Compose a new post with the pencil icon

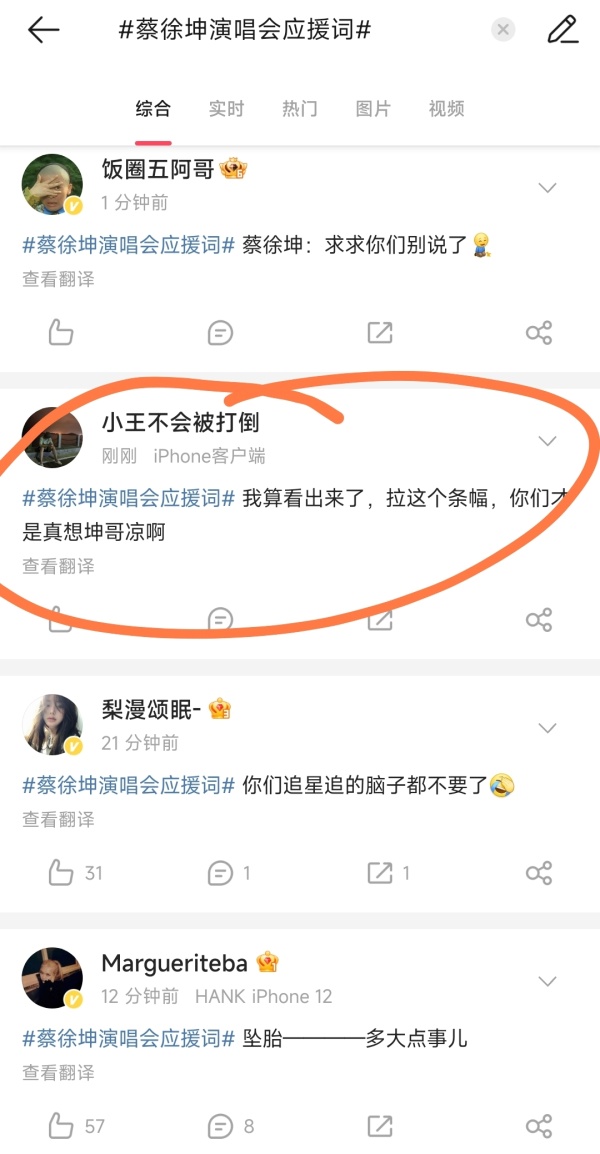[x=563, y=30]
